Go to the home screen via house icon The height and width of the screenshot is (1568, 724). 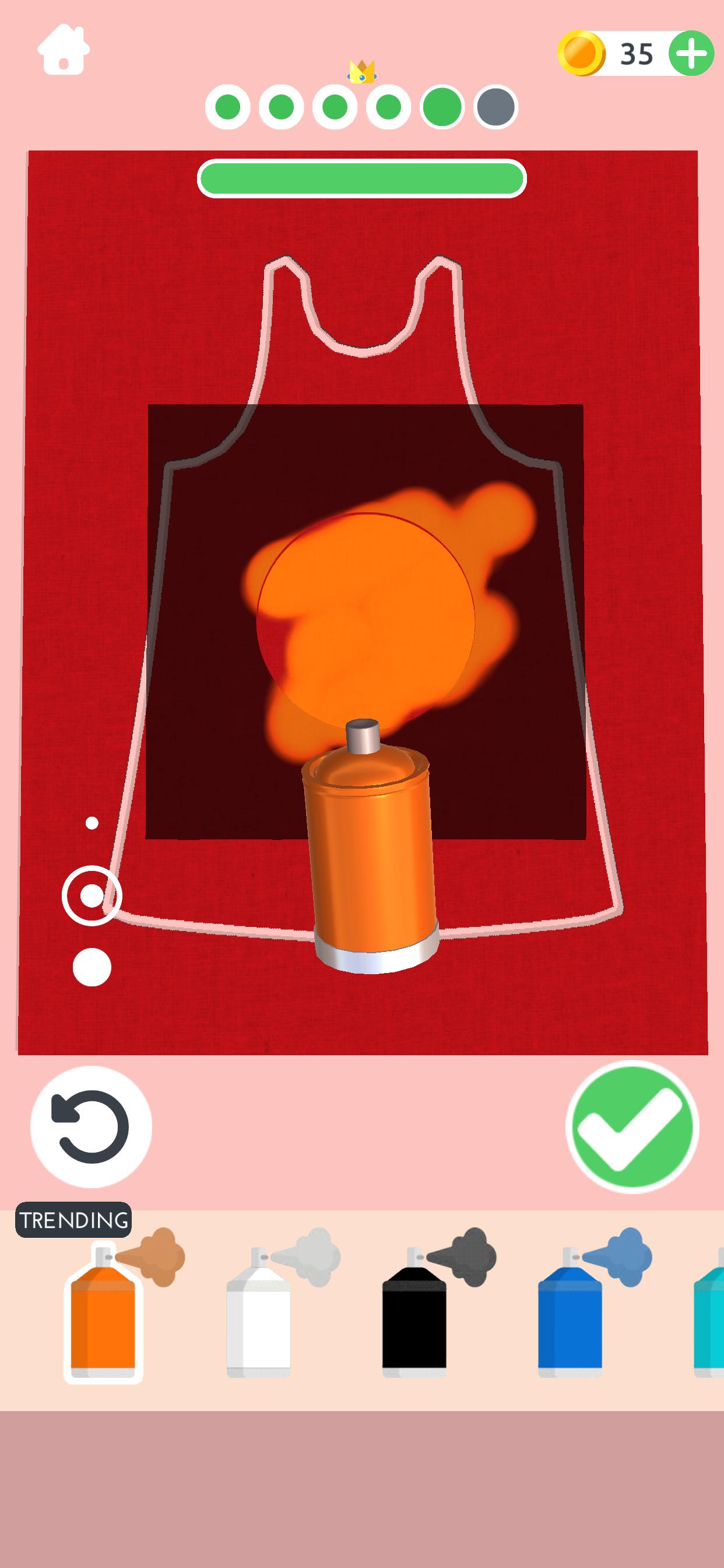click(64, 50)
